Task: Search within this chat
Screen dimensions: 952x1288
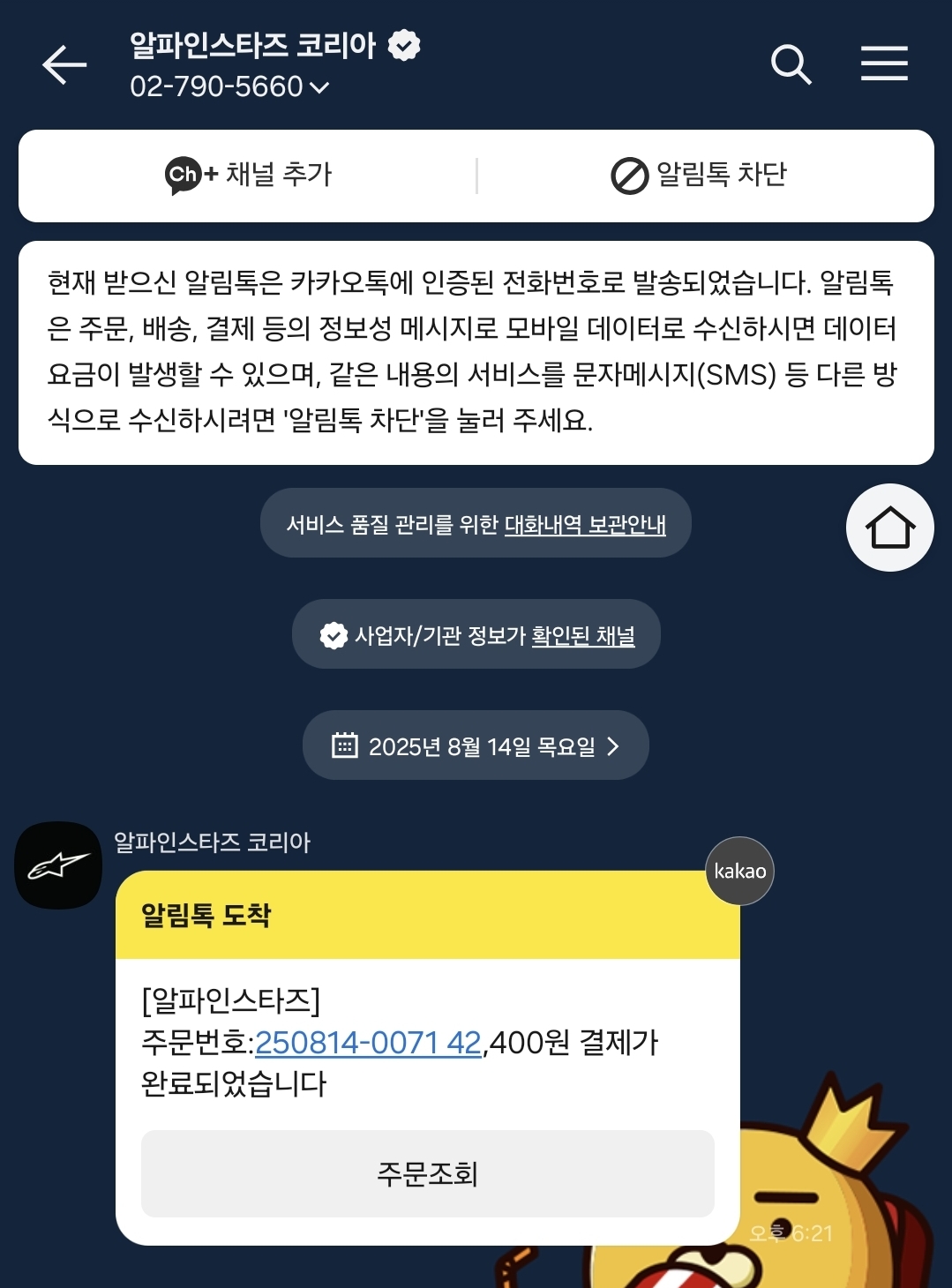Action: (x=791, y=64)
